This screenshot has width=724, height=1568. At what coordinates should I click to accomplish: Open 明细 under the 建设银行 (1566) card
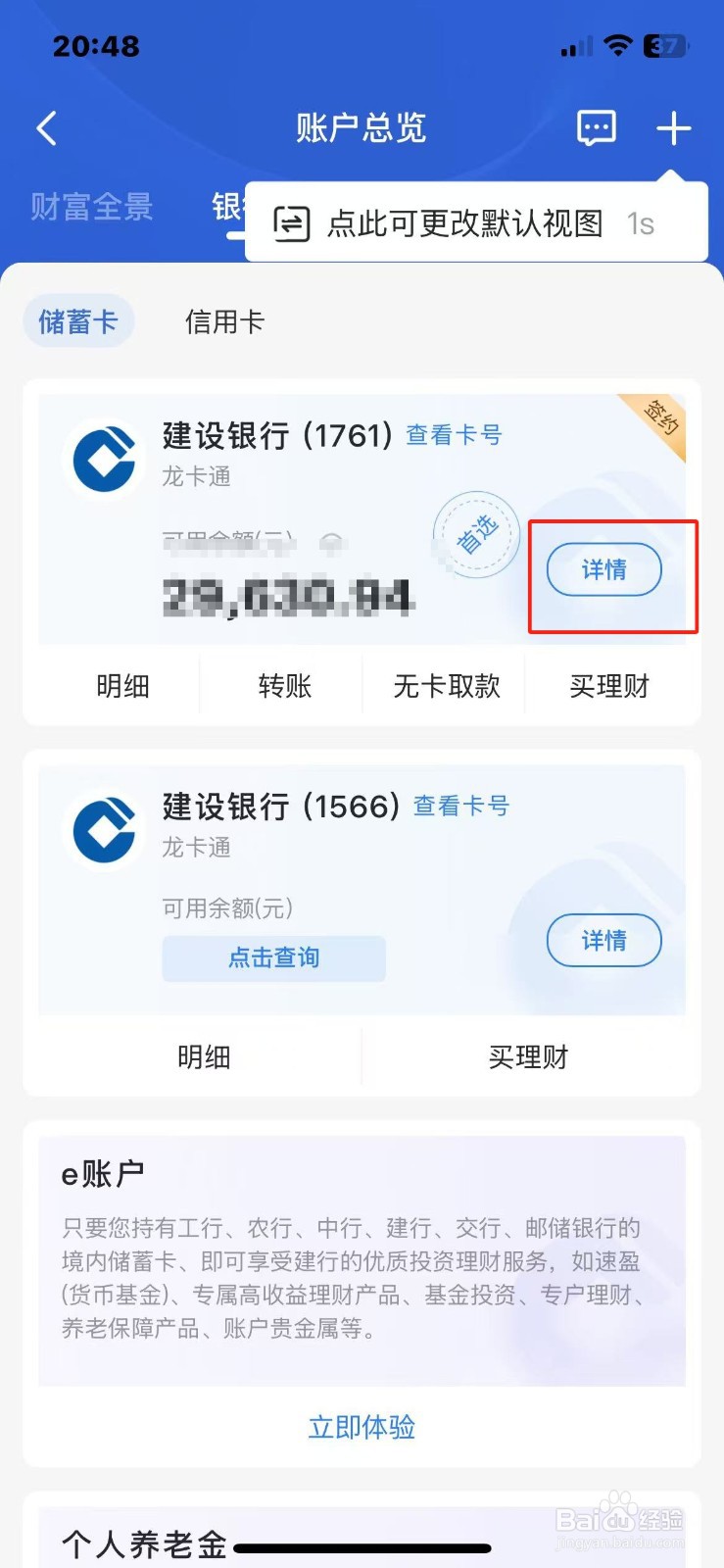204,1057
